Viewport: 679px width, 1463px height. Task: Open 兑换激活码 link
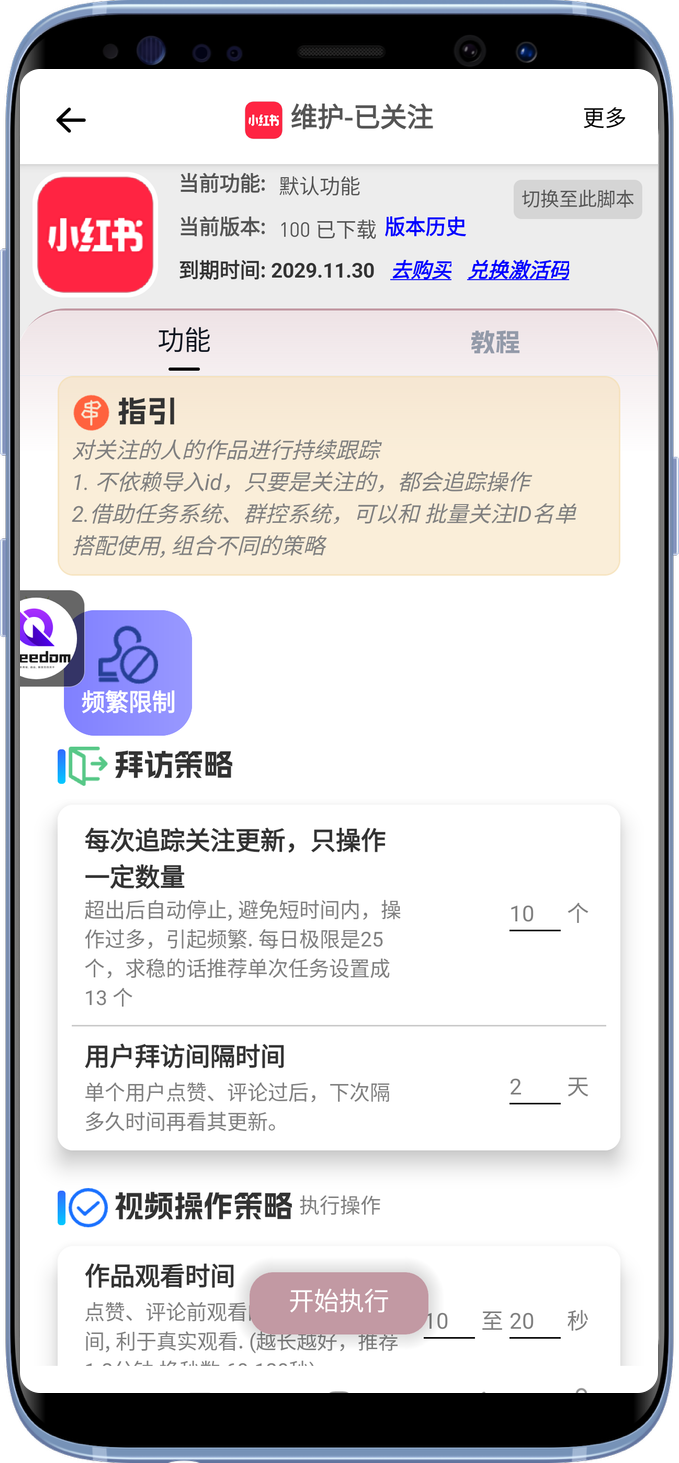point(518,270)
